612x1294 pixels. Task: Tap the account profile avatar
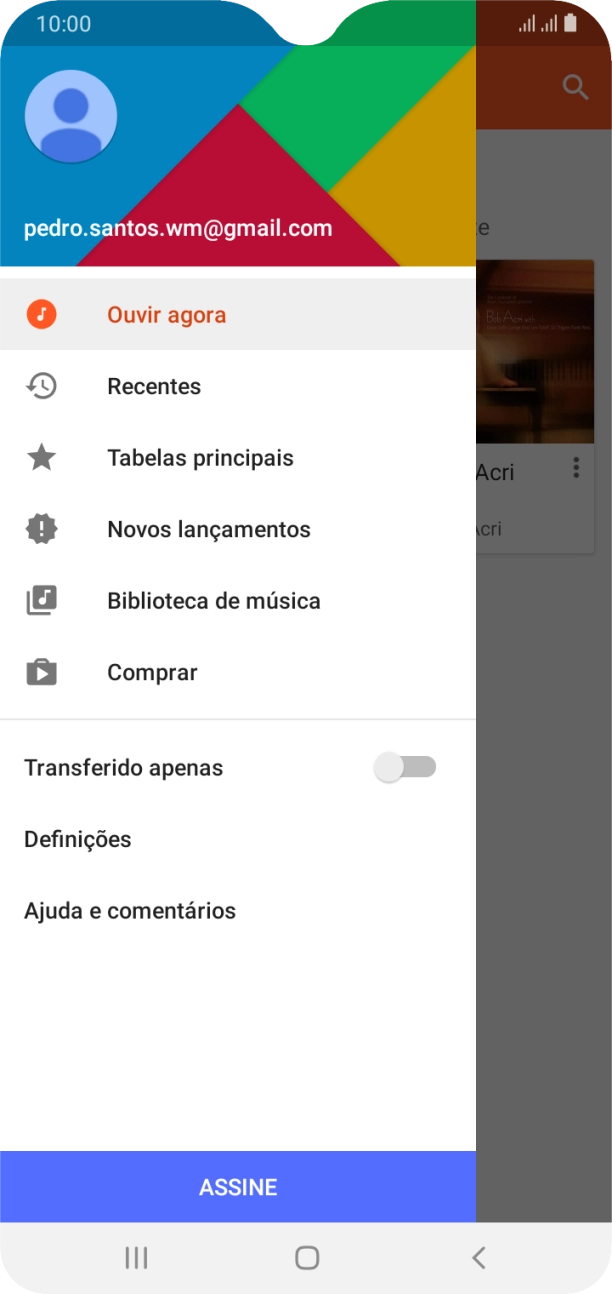click(x=71, y=117)
